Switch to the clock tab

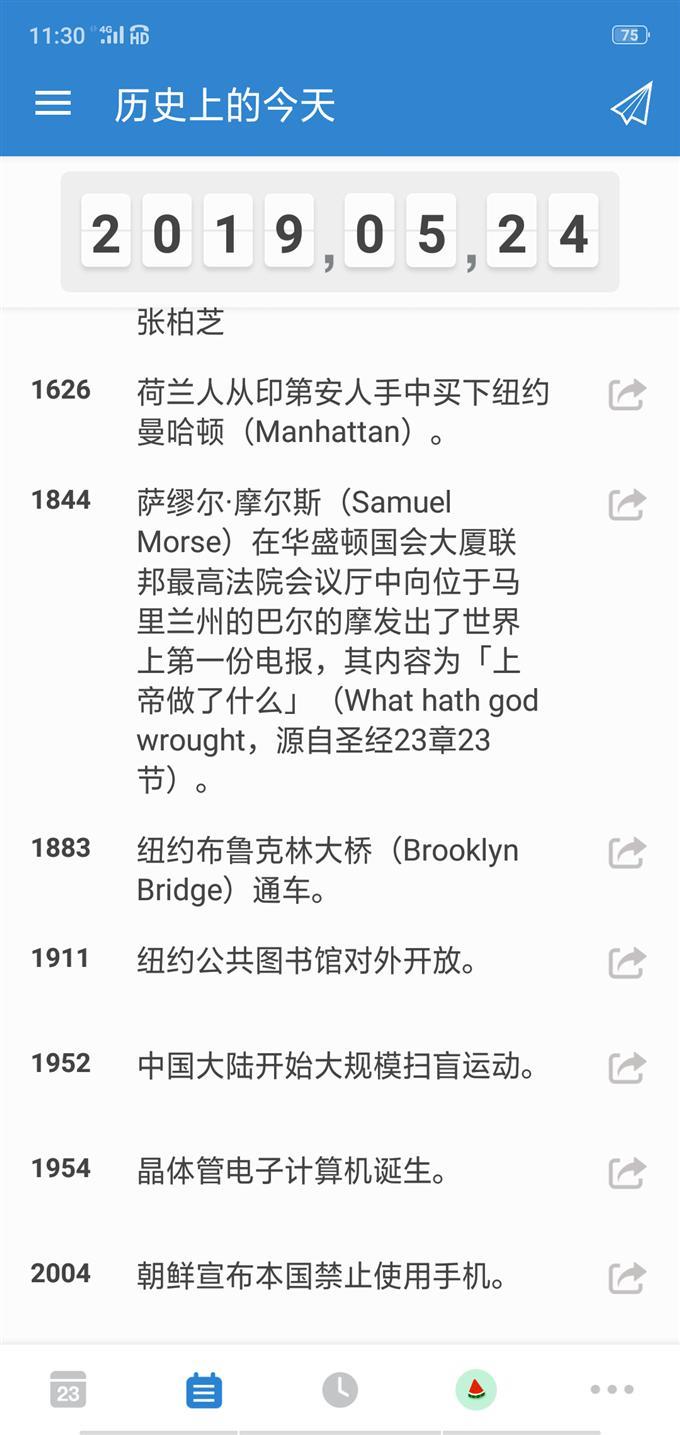point(340,1389)
